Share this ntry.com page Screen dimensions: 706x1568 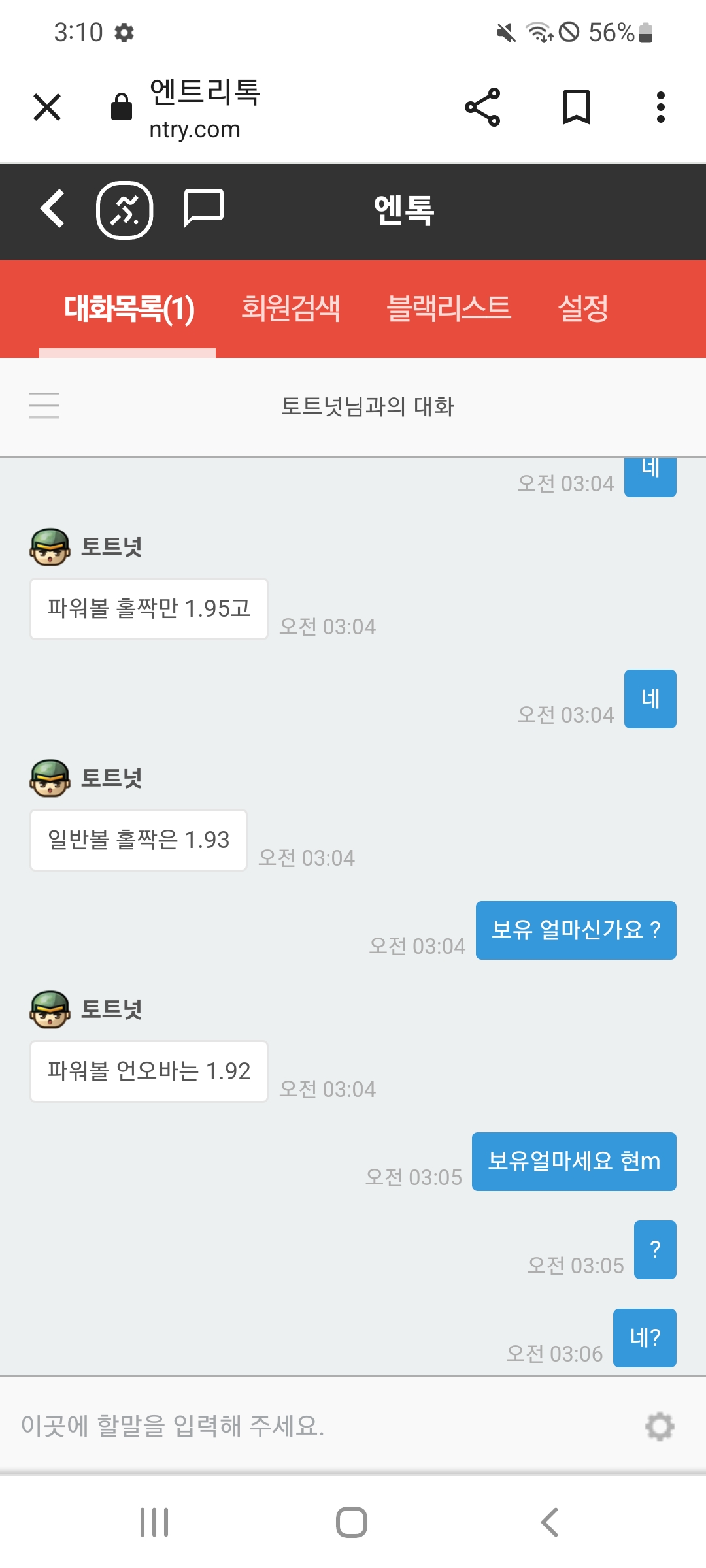tap(482, 107)
